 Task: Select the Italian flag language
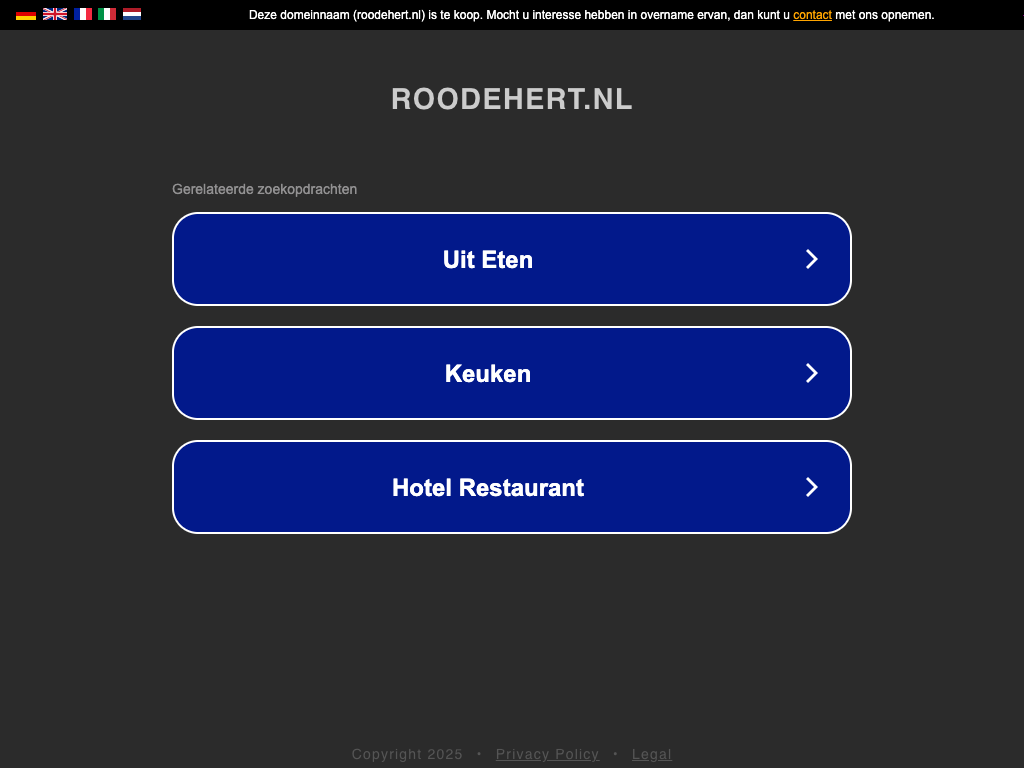pos(107,14)
